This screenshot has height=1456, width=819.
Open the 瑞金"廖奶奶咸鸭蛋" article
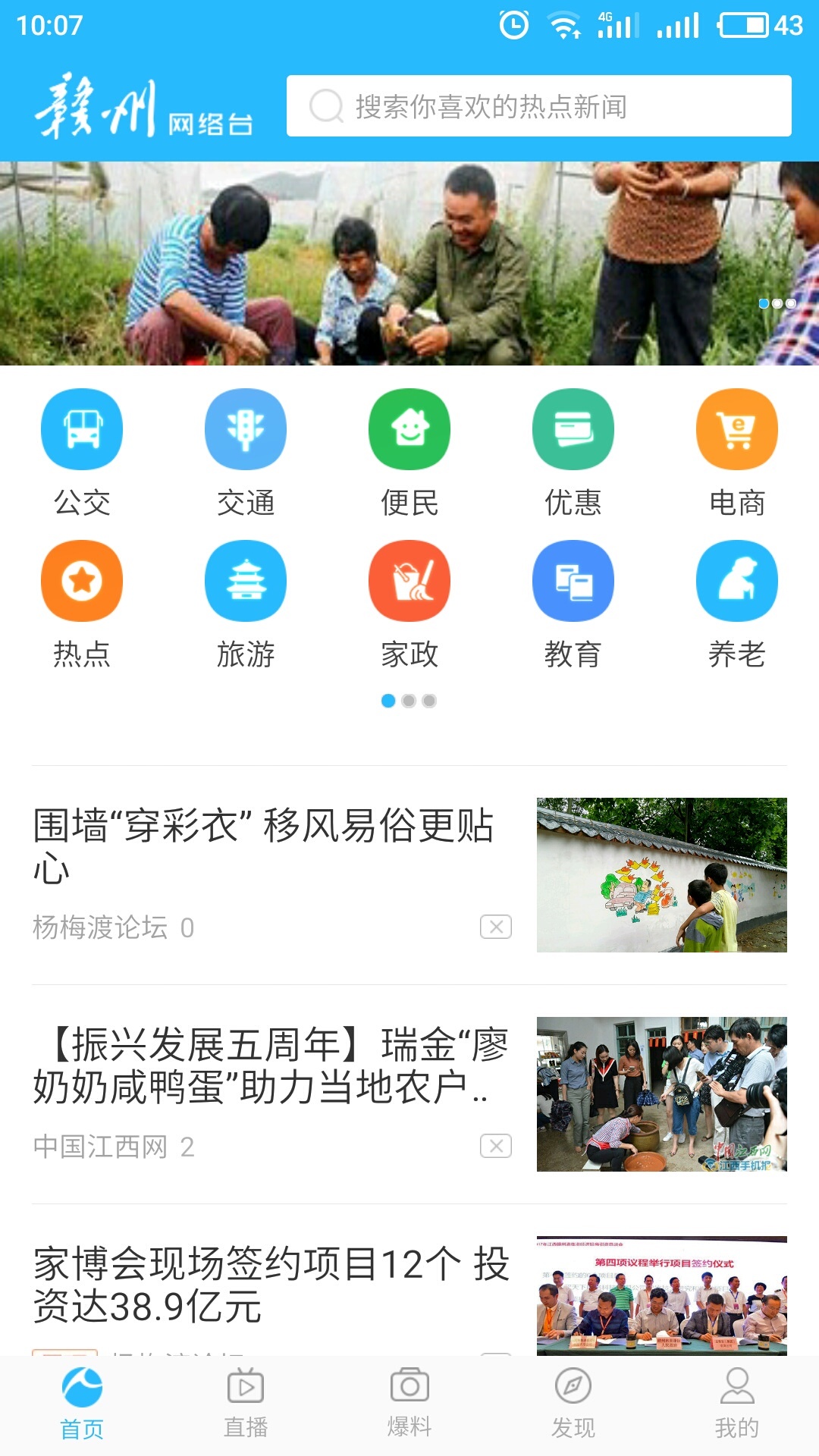click(265, 1065)
